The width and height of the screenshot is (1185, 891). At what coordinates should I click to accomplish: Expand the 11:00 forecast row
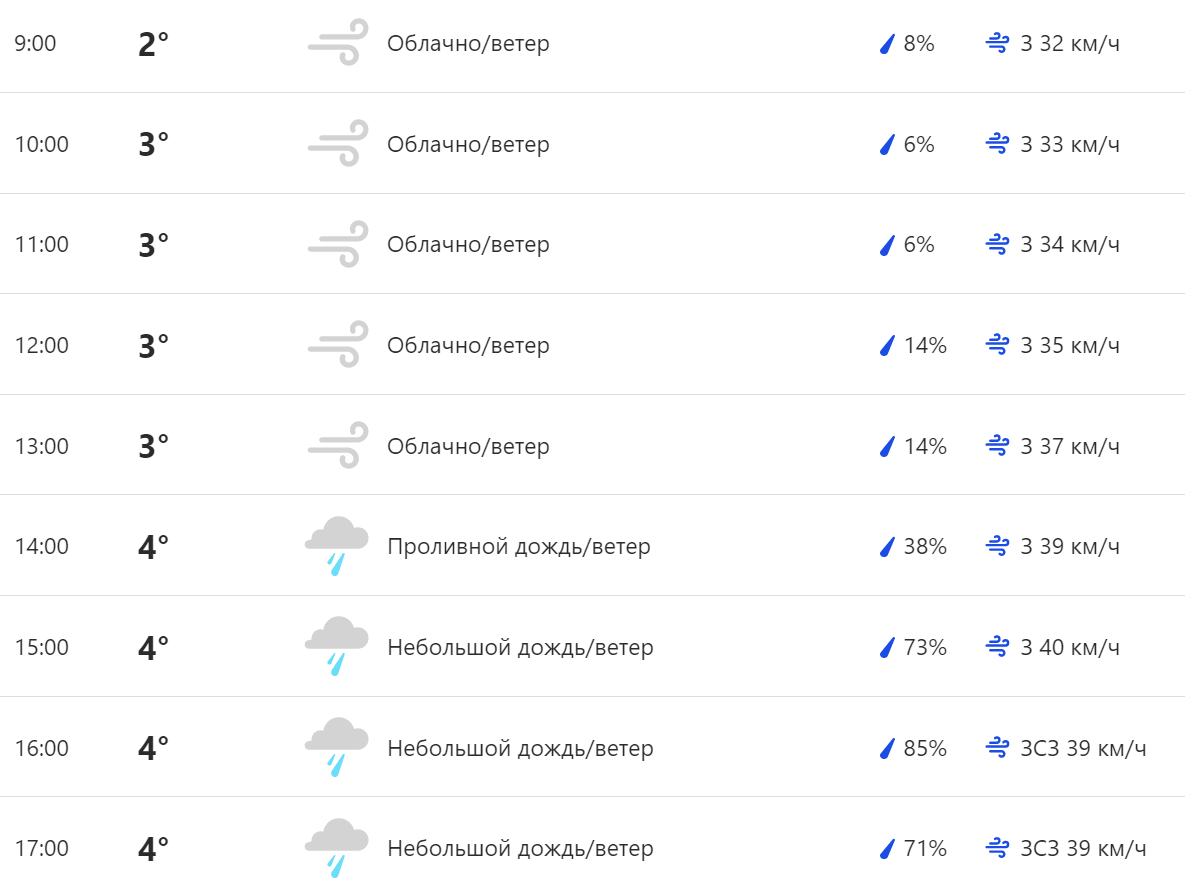592,244
